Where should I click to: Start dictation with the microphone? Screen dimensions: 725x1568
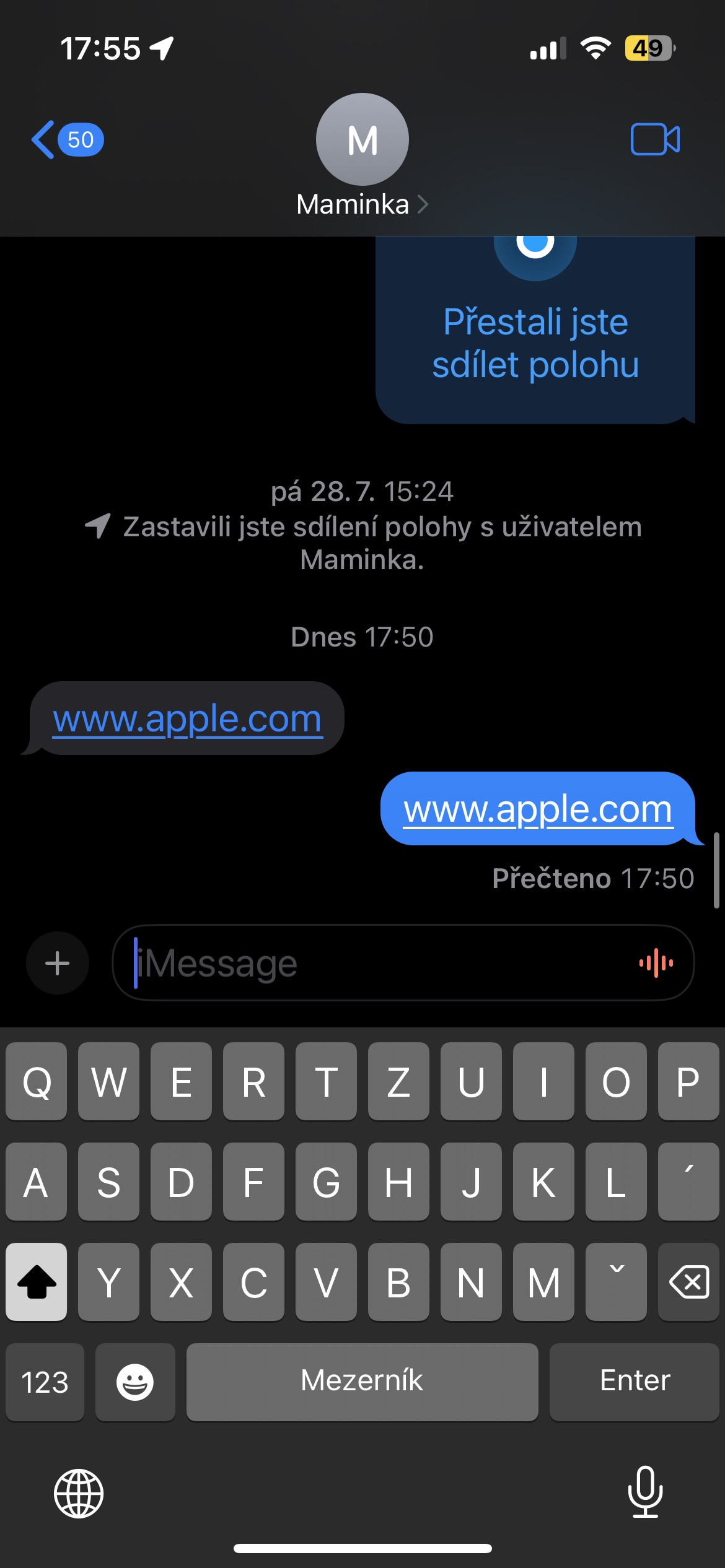tap(645, 1492)
